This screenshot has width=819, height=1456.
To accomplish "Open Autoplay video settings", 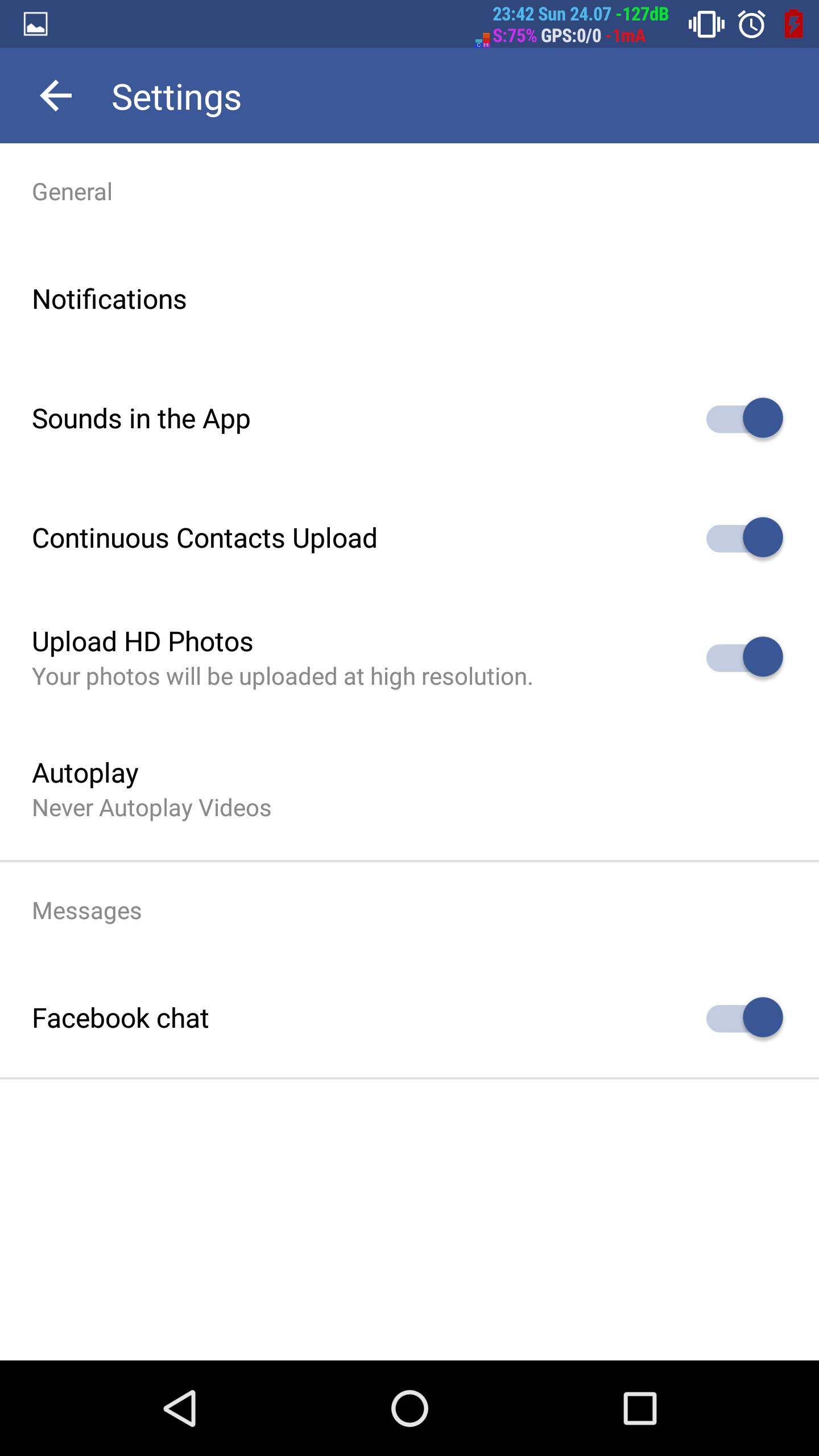I will (x=409, y=790).
